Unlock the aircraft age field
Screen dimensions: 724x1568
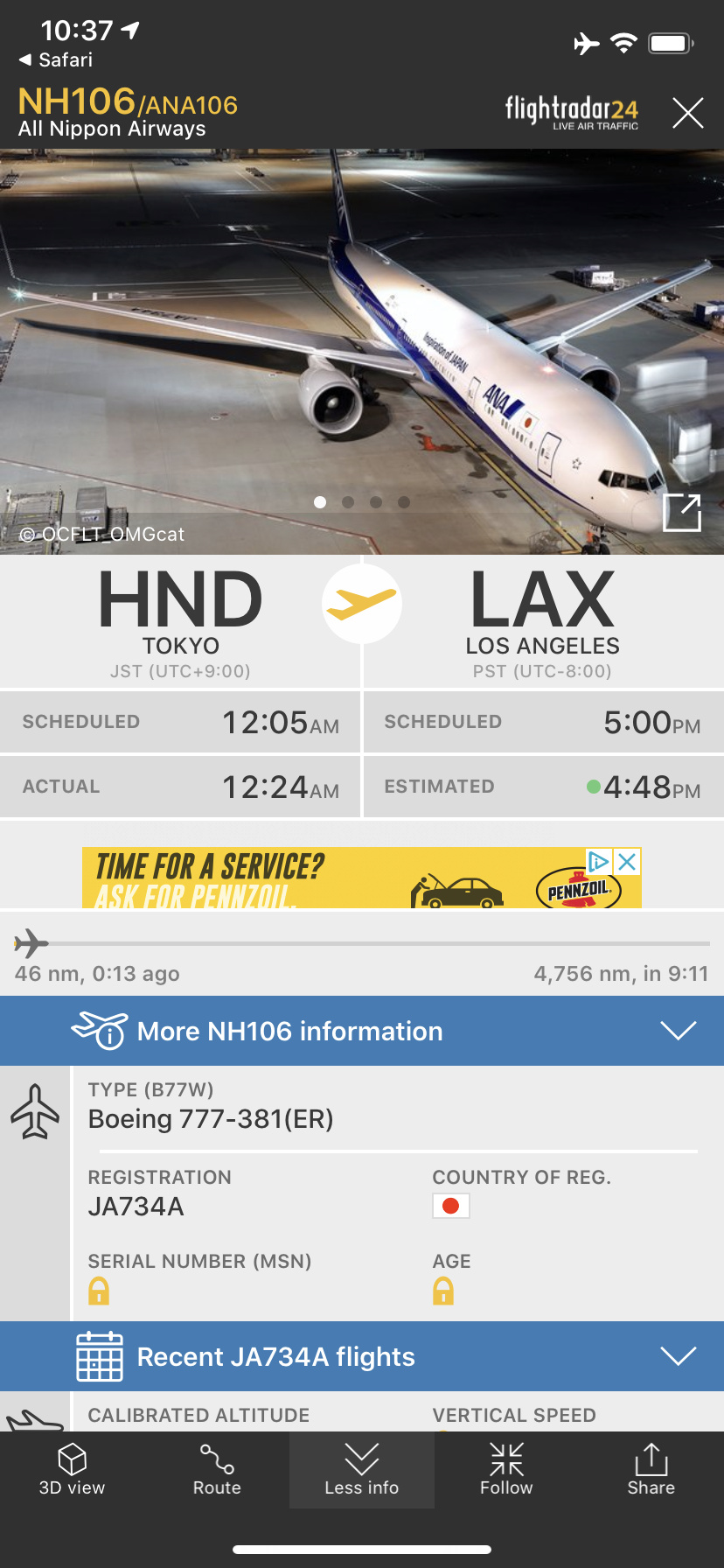coord(443,1291)
